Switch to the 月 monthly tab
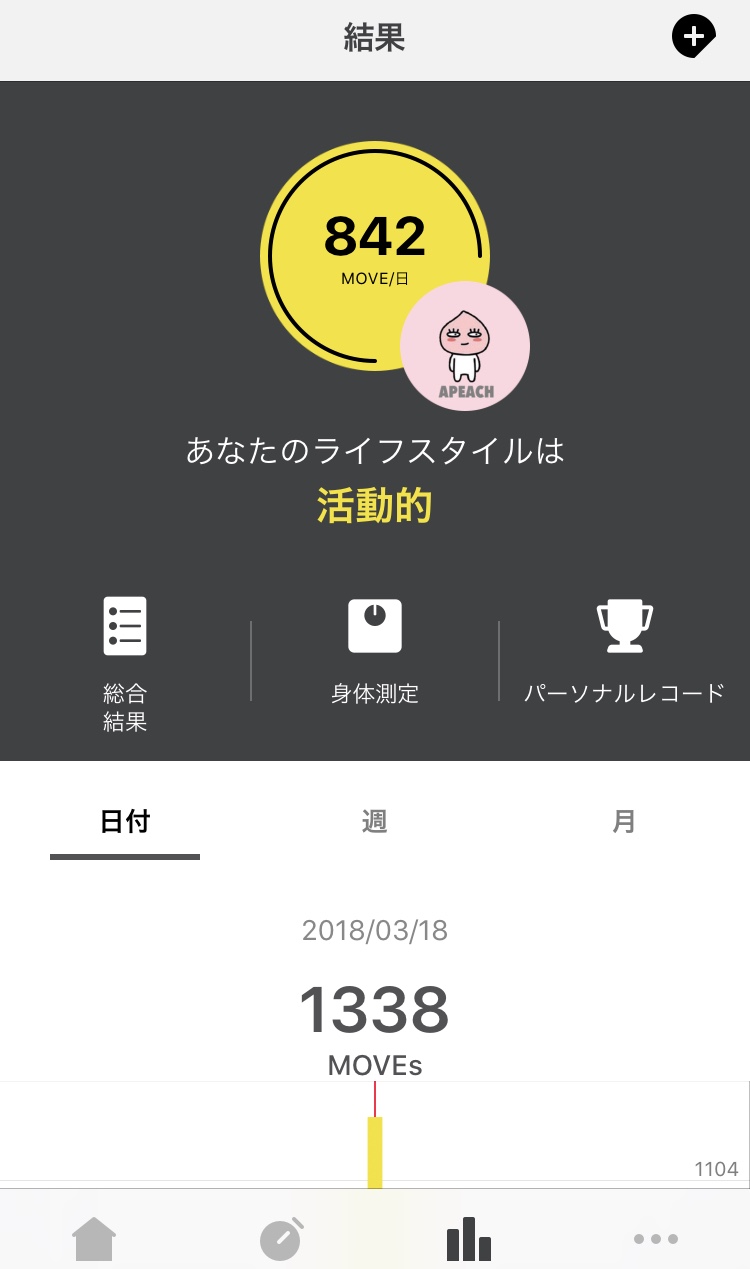This screenshot has width=750, height=1269. coord(624,822)
